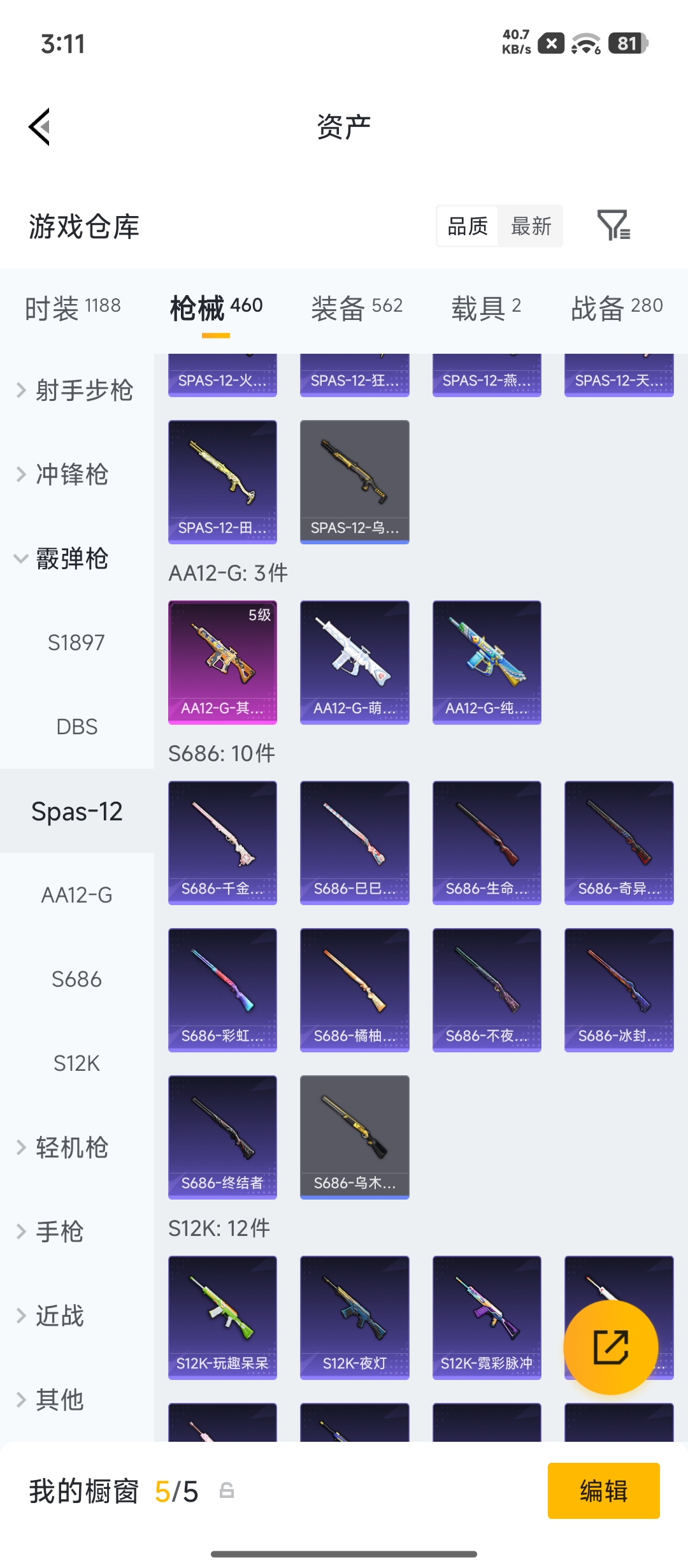Expand the 射手步枪 category
The width and height of the screenshot is (688, 1568).
[x=76, y=390]
